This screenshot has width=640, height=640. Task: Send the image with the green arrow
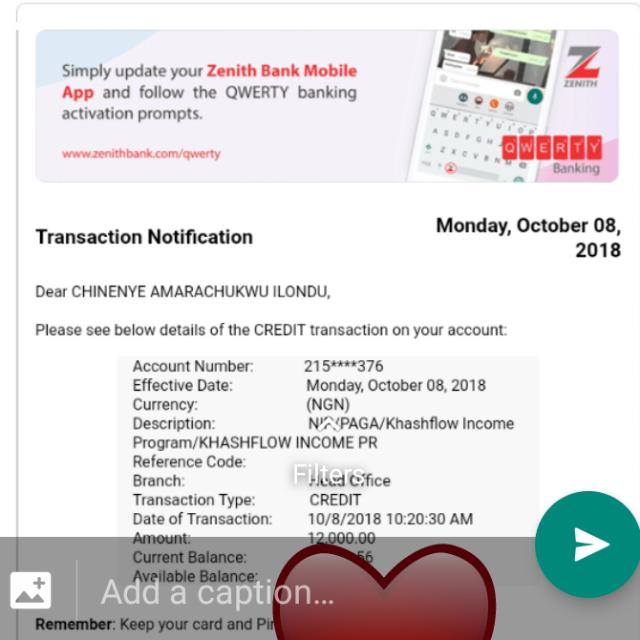[588, 543]
